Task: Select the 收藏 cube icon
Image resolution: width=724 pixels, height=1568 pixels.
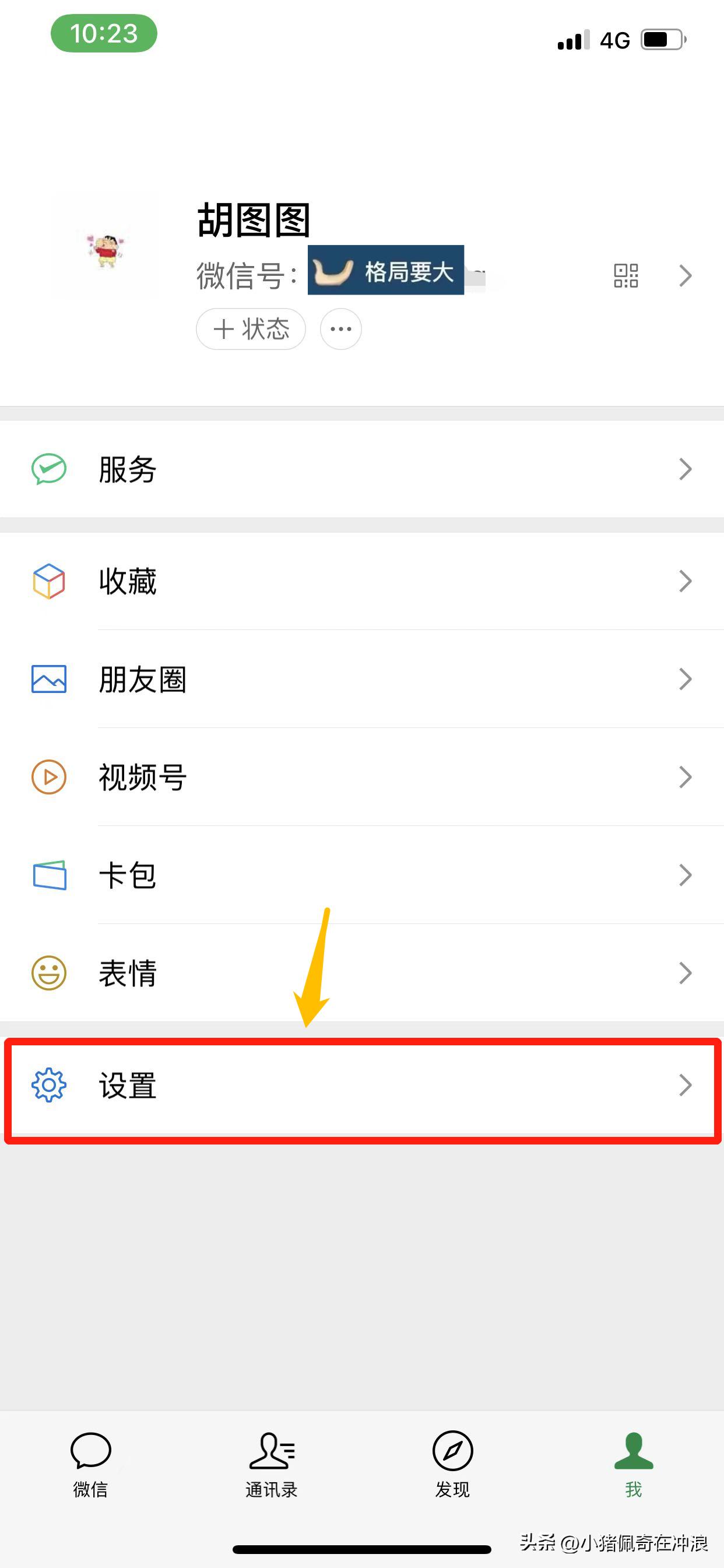Action: point(48,582)
